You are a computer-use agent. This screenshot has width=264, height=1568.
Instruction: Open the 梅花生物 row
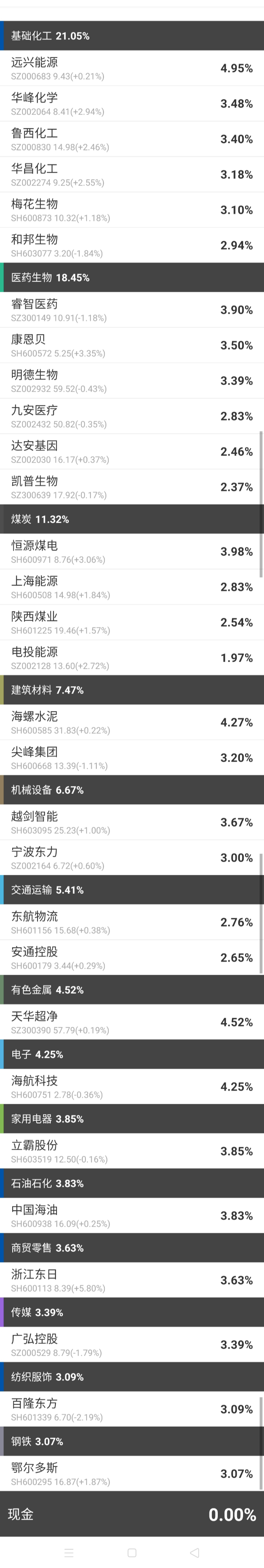132,210
